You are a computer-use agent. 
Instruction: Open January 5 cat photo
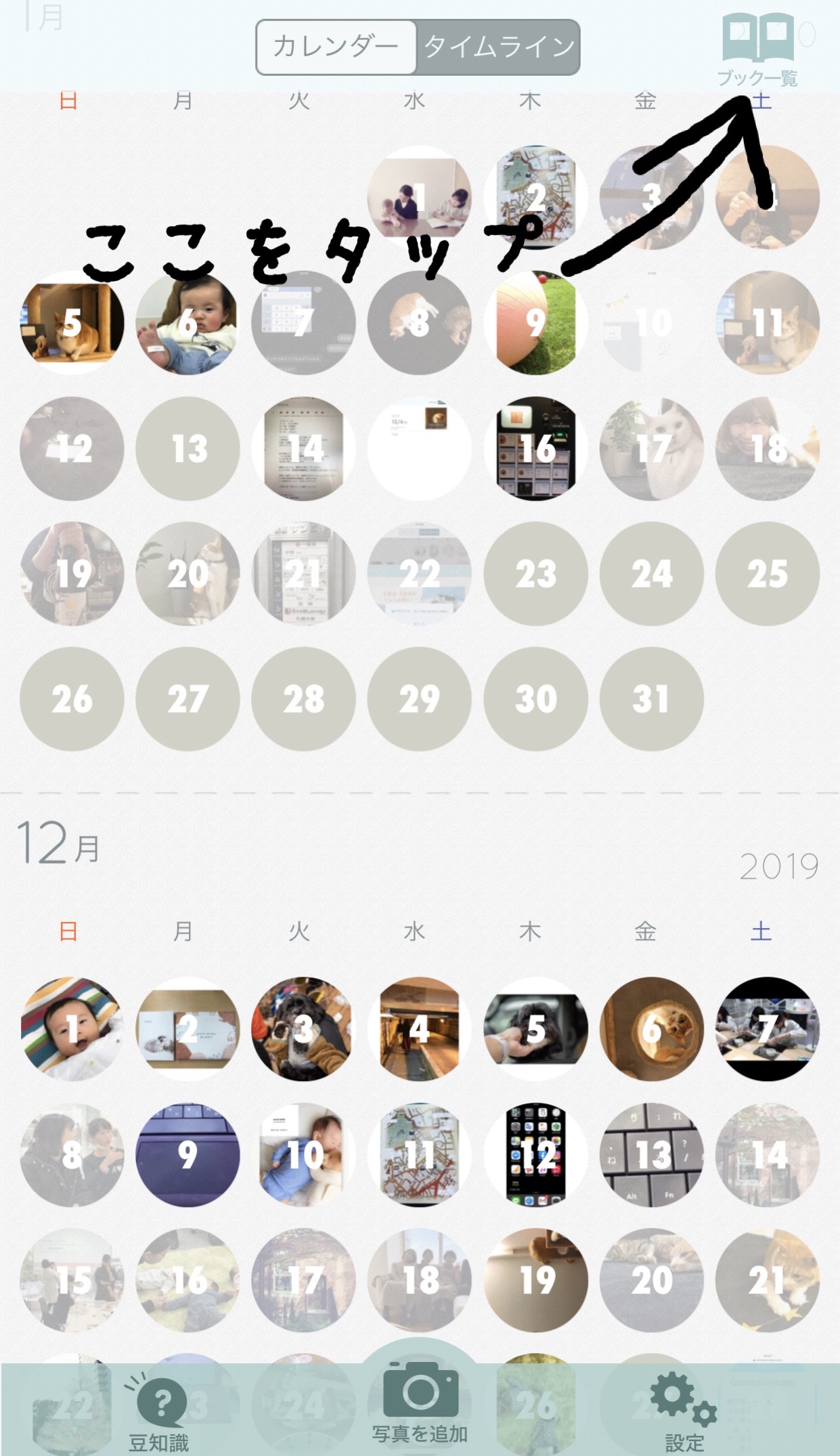click(72, 323)
